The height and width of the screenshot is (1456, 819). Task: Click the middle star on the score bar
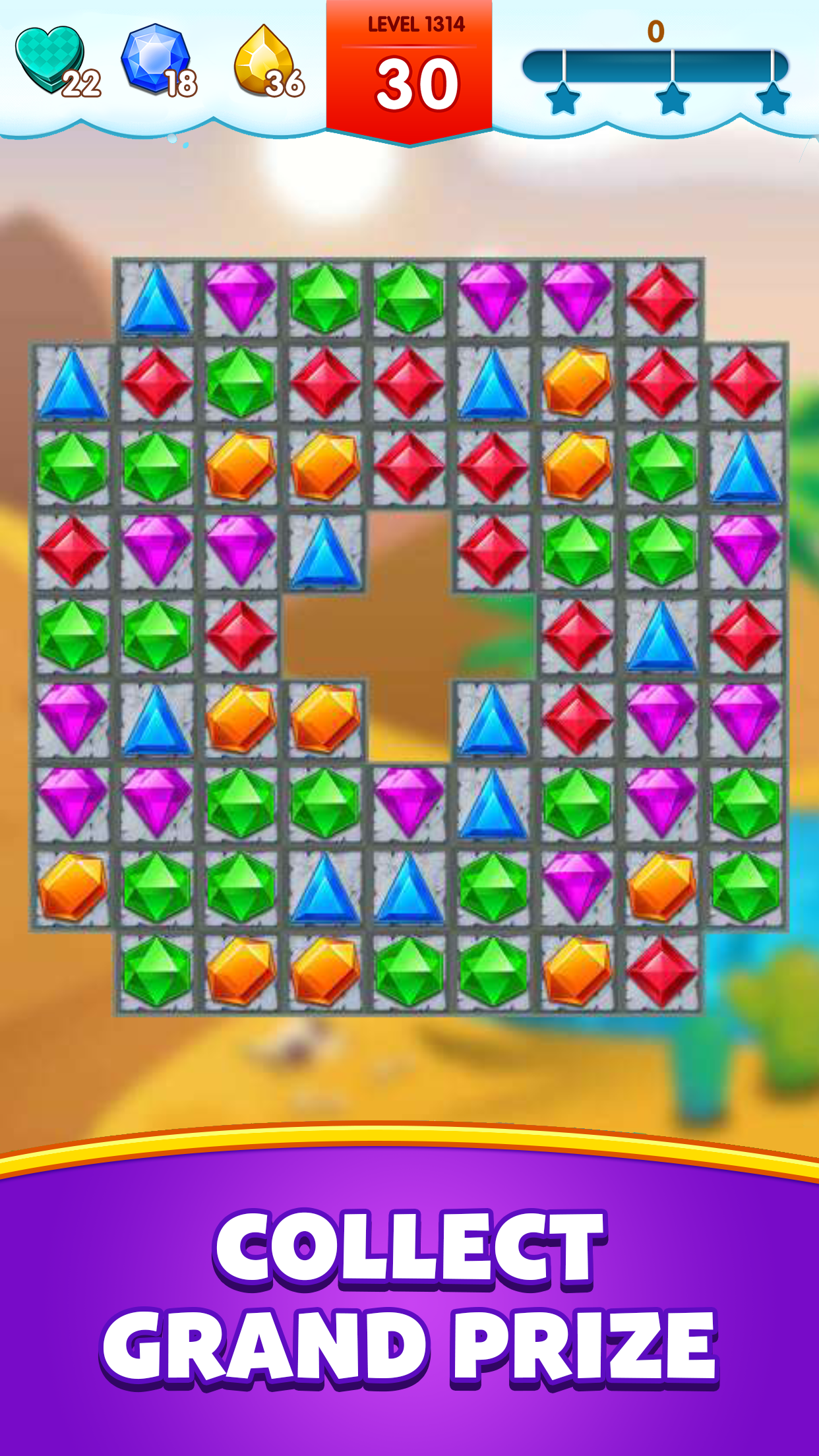click(671, 100)
